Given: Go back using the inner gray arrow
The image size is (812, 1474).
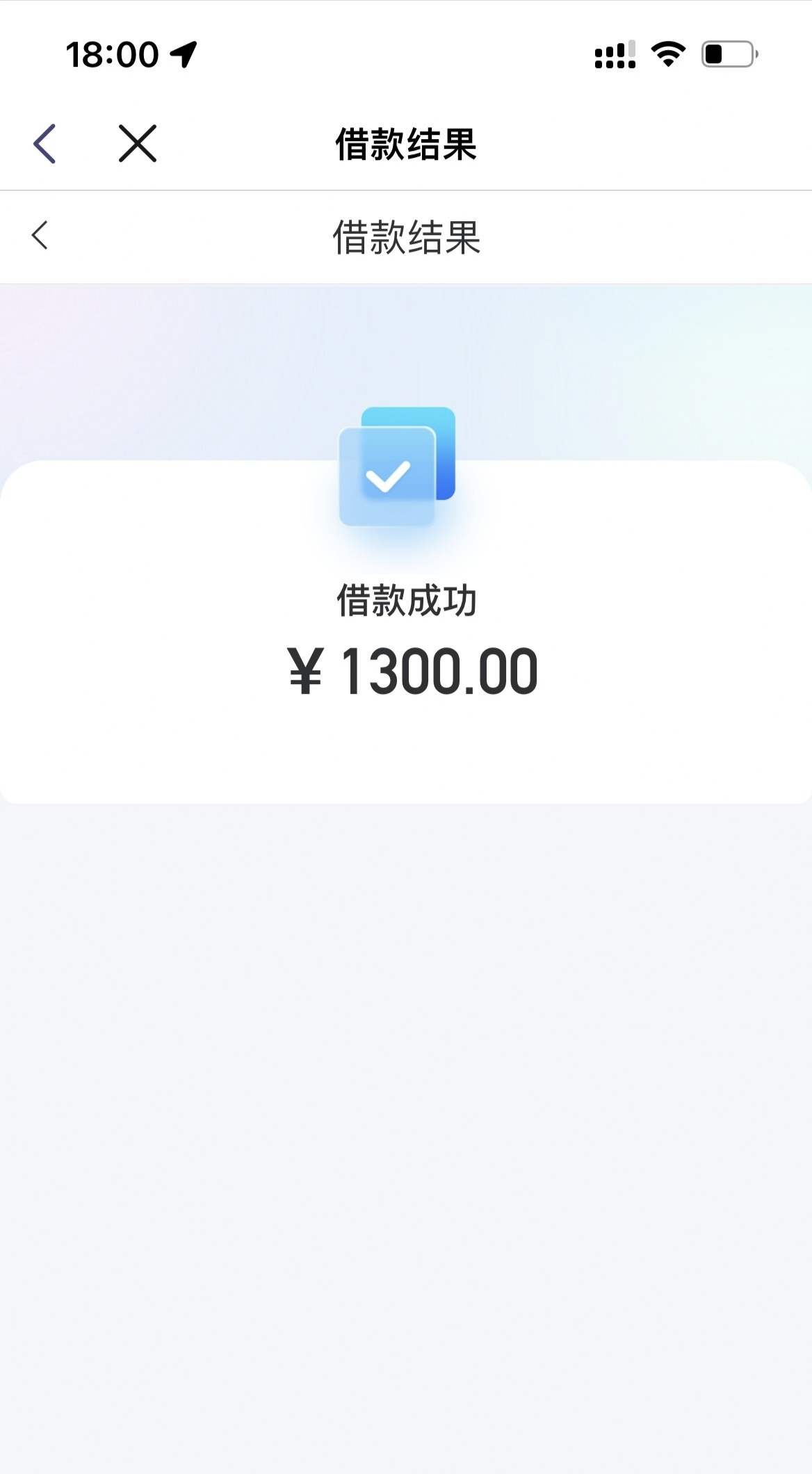Looking at the screenshot, I should [40, 235].
